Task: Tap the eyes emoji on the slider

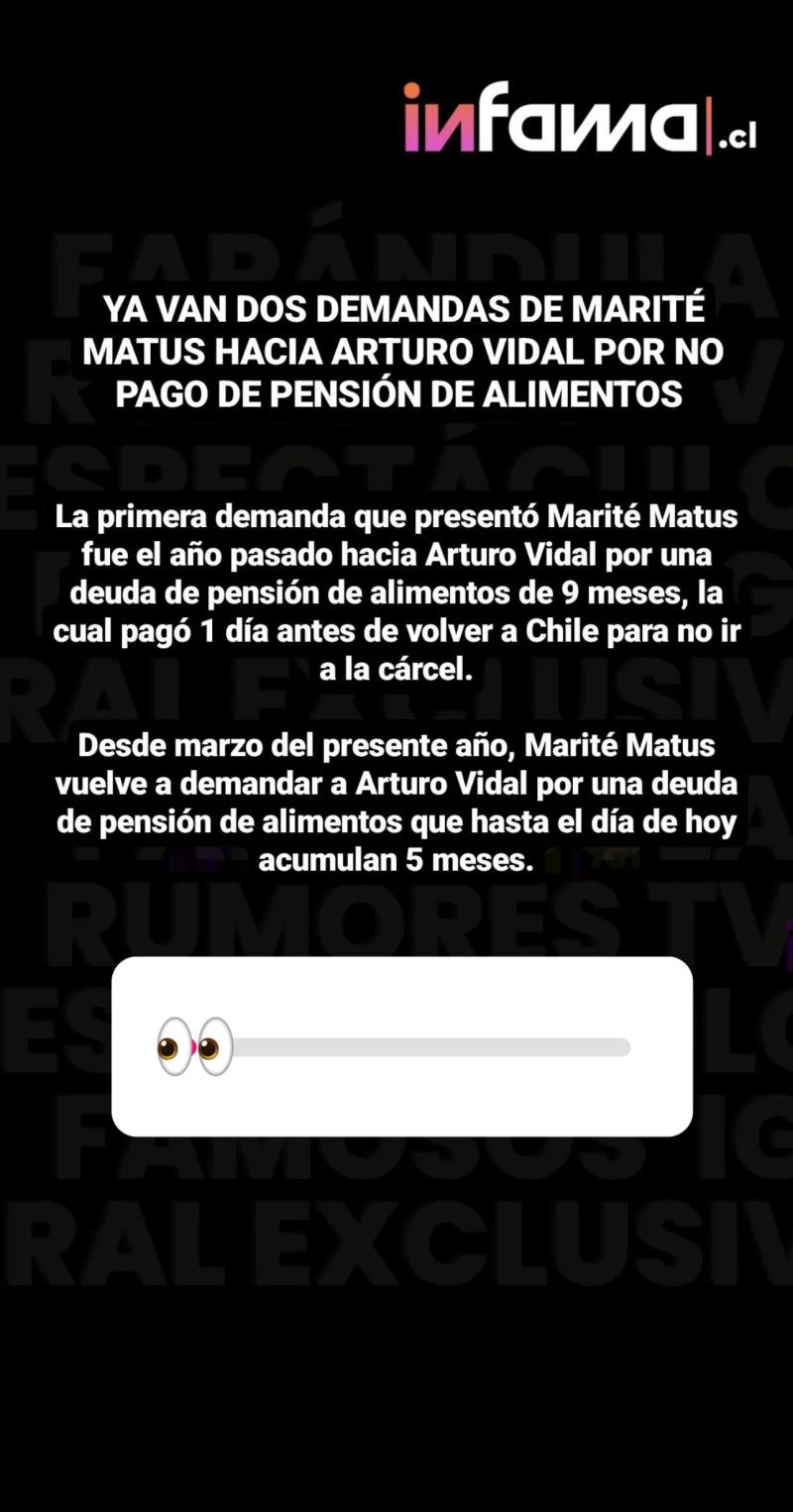Action: coord(192,1045)
